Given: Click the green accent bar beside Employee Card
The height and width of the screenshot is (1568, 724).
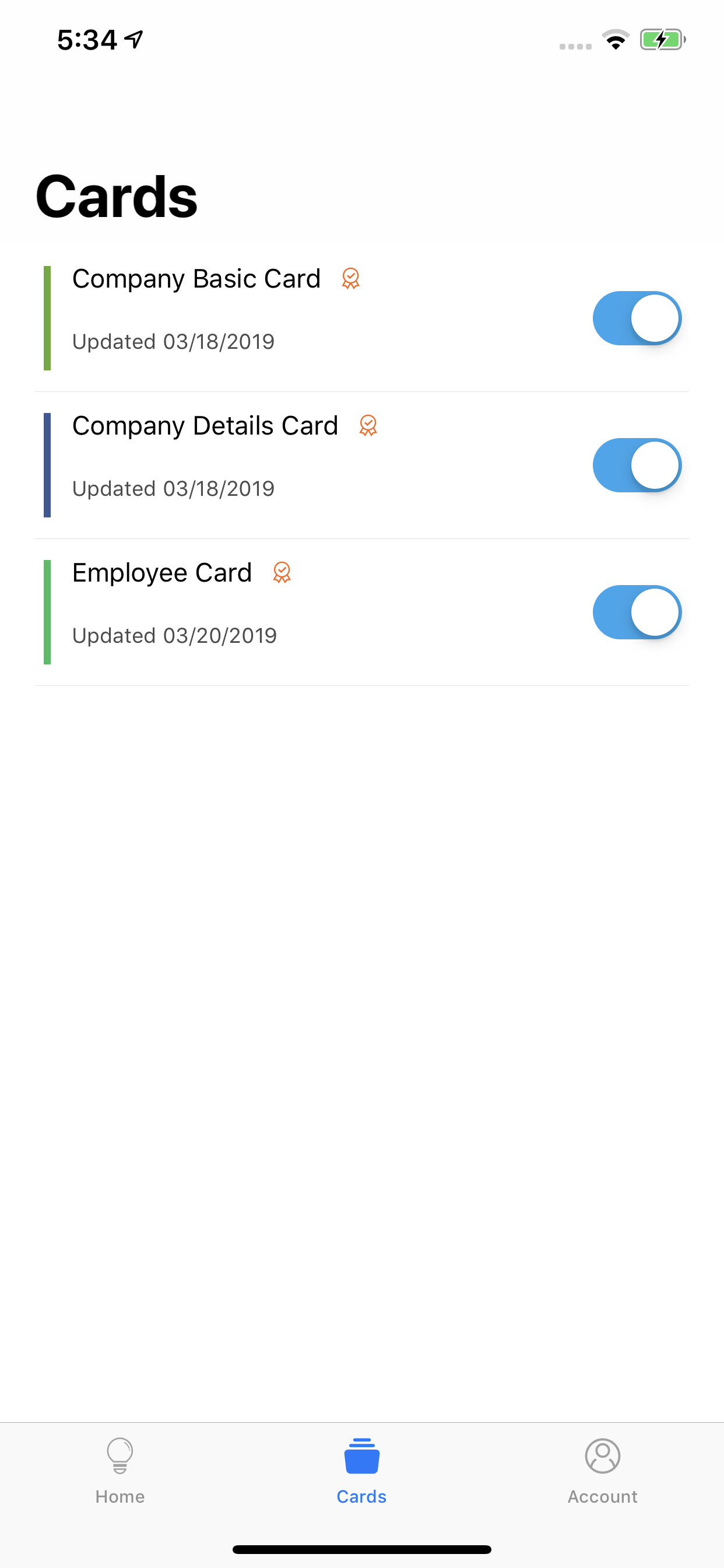Looking at the screenshot, I should (x=47, y=611).
